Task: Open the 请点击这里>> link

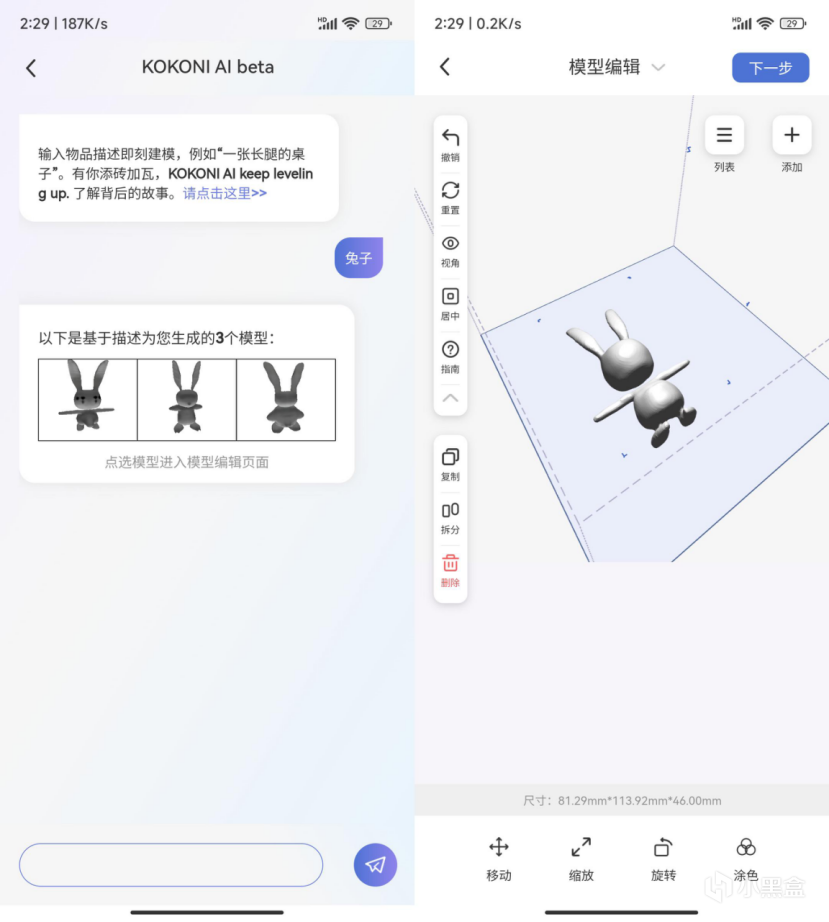Action: pos(225,193)
